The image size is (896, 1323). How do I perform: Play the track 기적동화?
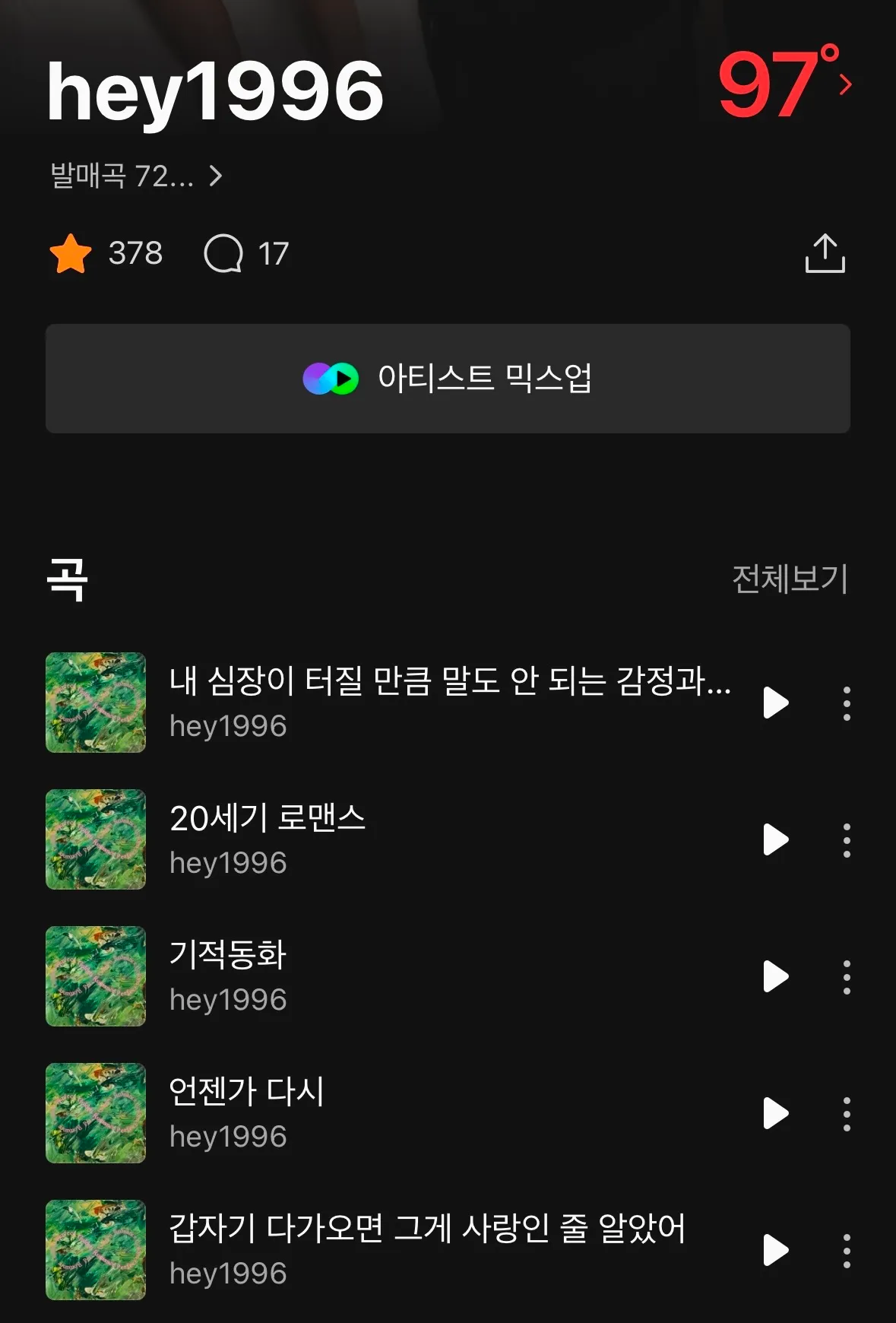coord(775,977)
